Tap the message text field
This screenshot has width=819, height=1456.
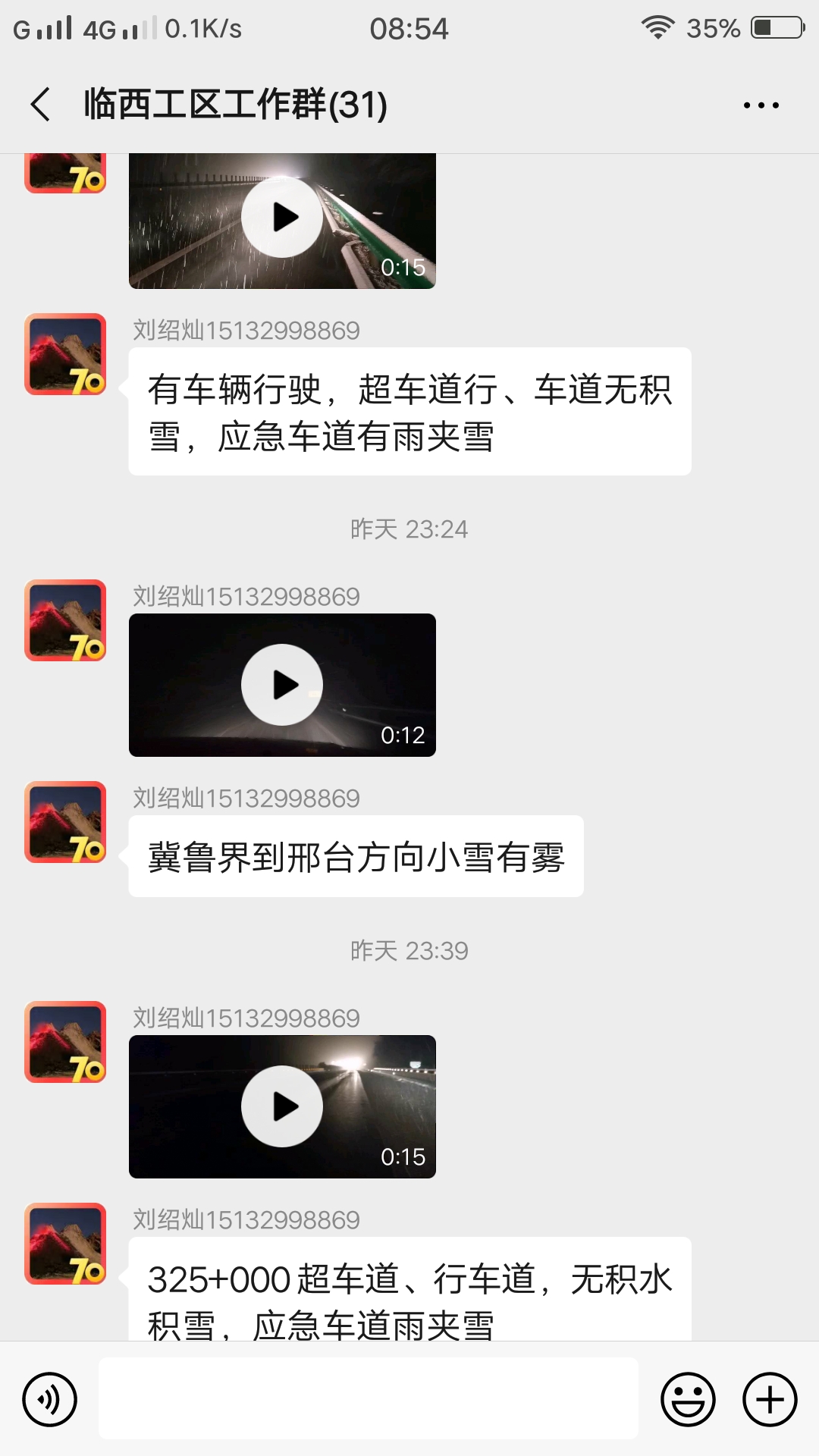click(368, 1399)
